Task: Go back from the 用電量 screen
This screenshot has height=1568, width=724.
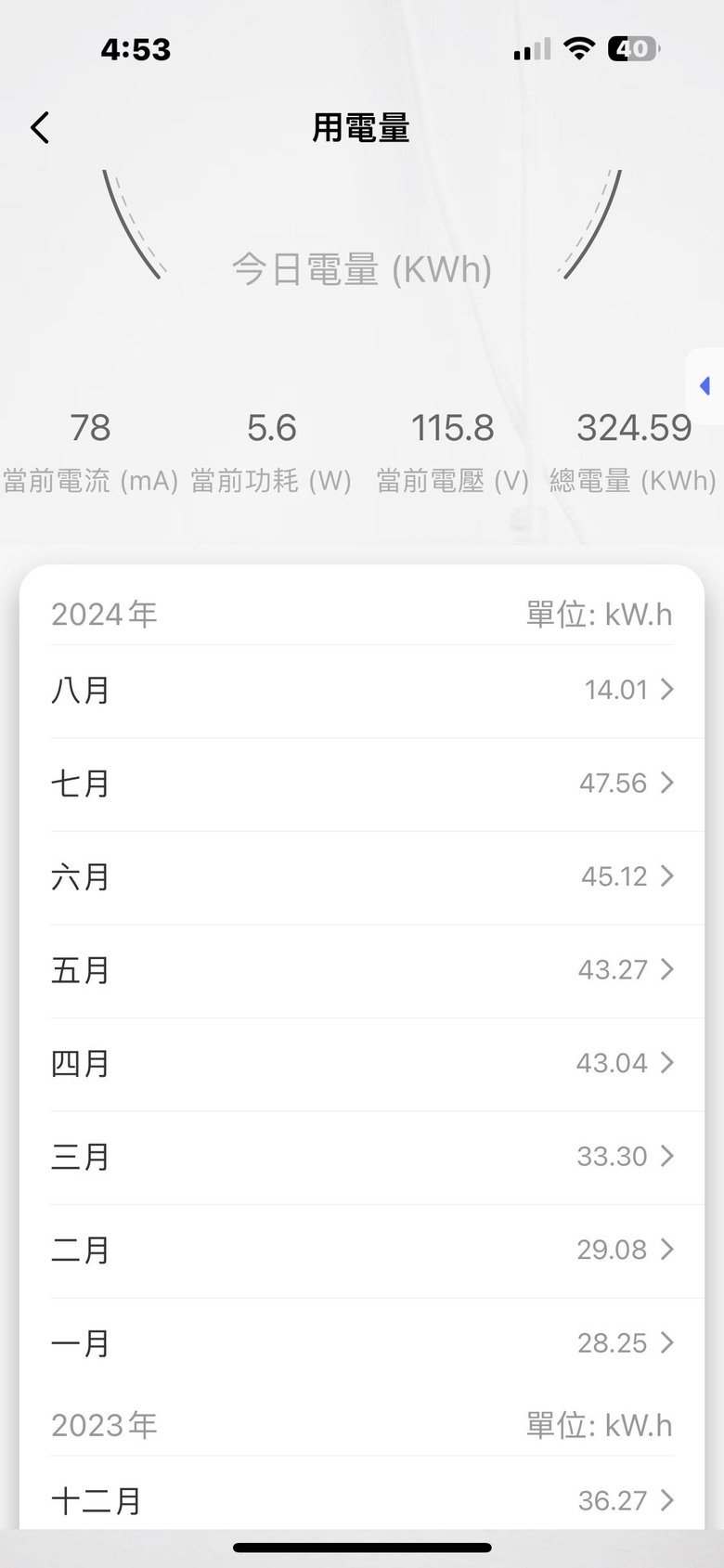Action: click(40, 127)
